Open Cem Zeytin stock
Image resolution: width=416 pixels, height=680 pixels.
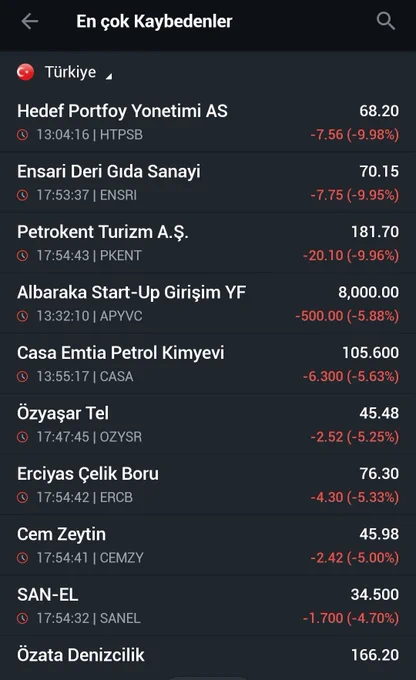[208, 545]
